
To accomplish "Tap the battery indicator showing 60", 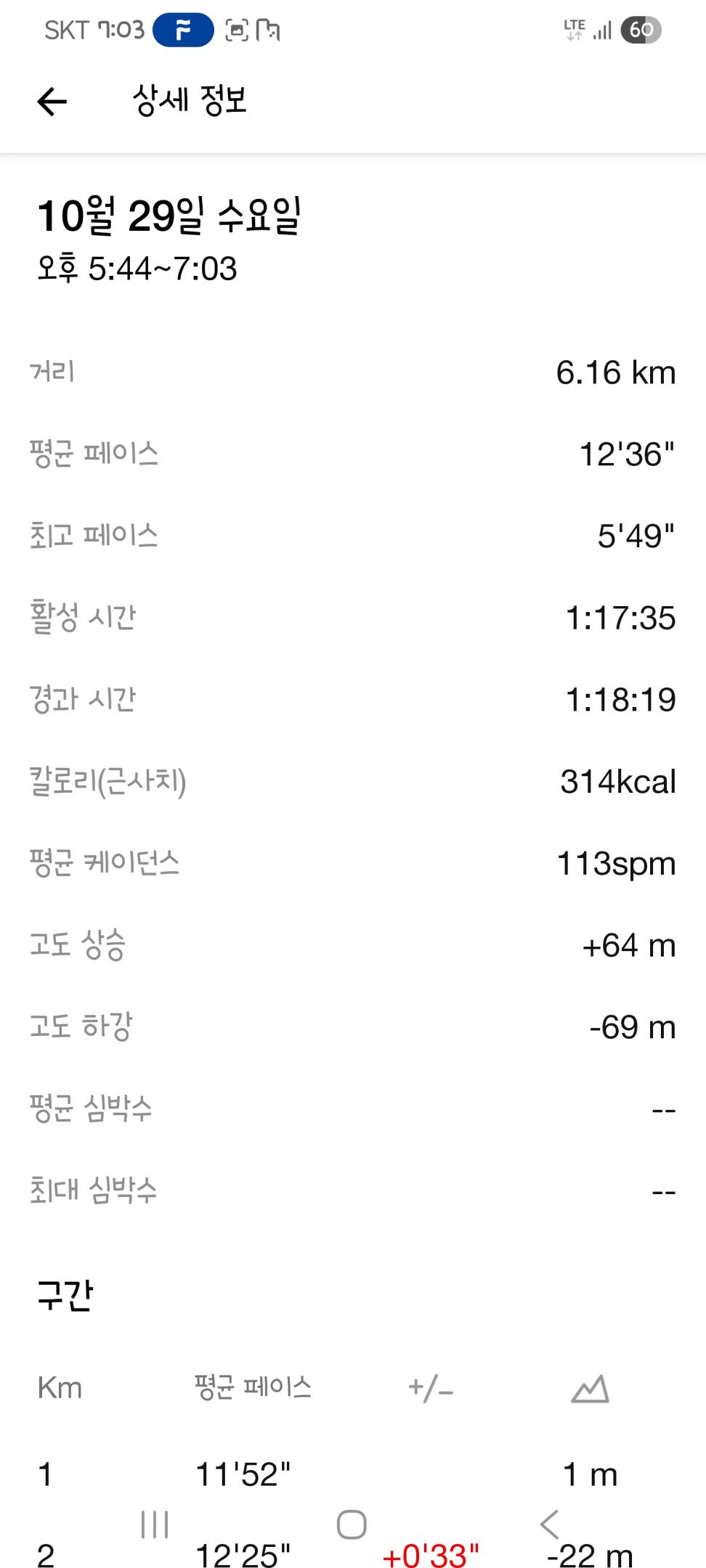I will click(641, 30).
